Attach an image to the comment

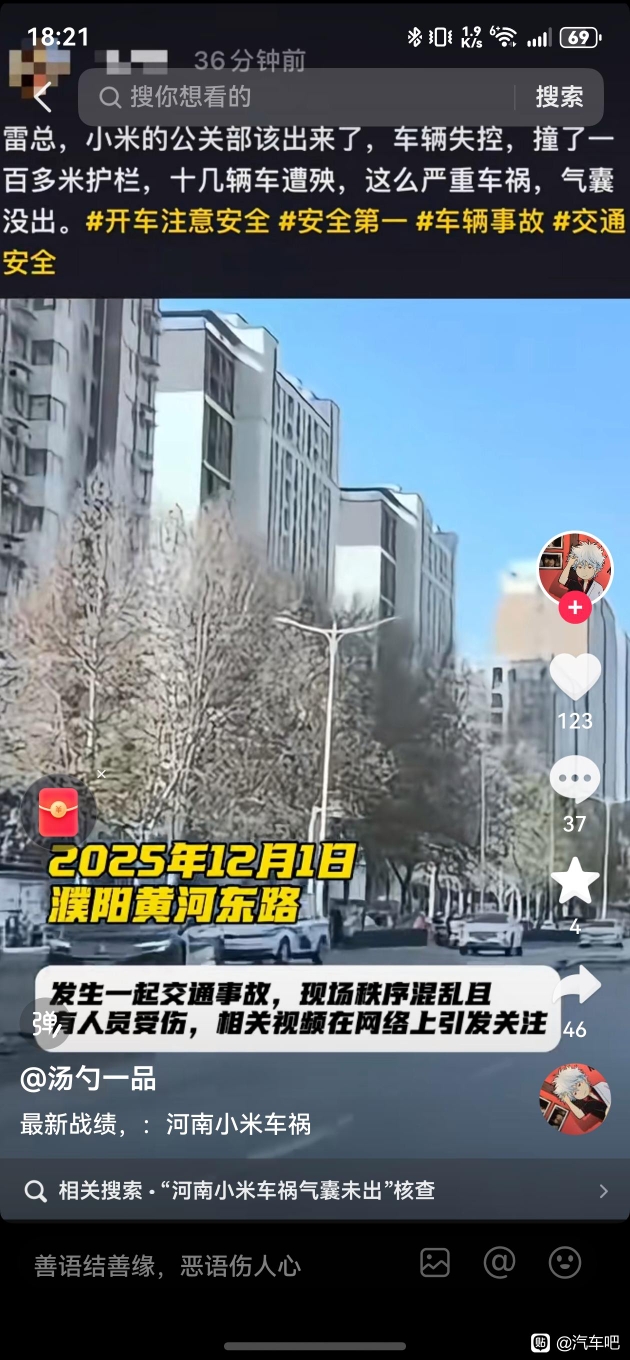coord(435,1263)
